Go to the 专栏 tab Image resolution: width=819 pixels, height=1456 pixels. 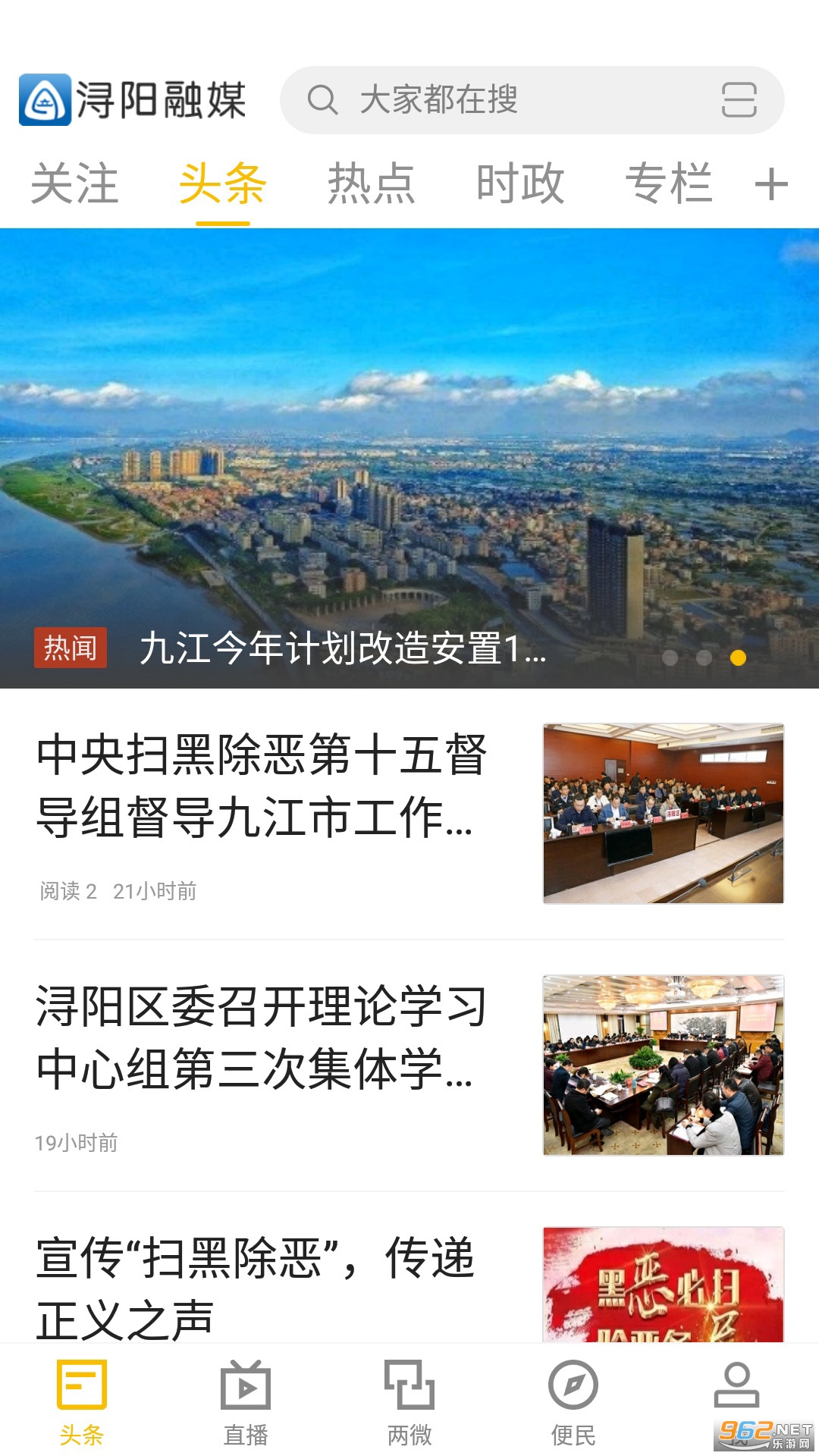click(668, 184)
